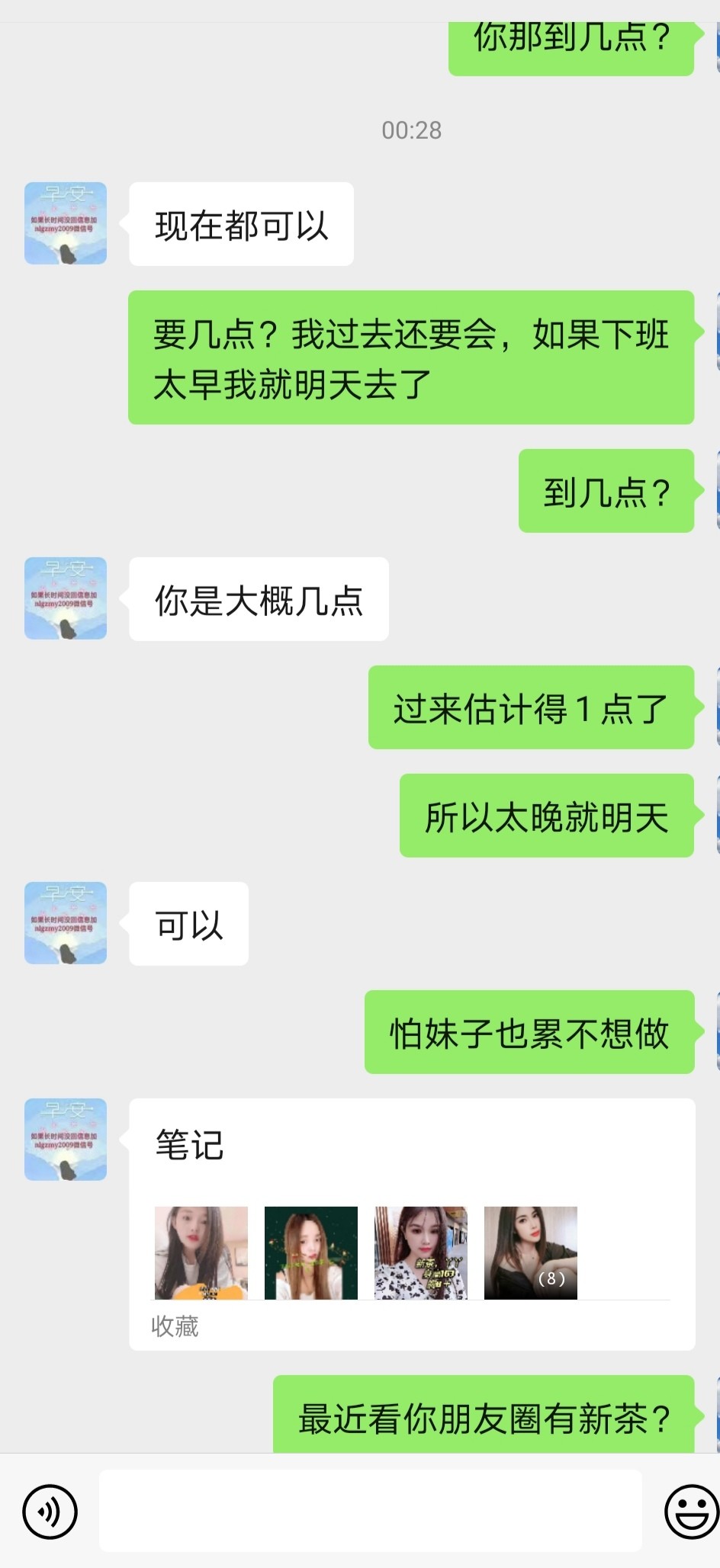Image resolution: width=720 pixels, height=1568 pixels.
Task: Focus the message text field
Action: pyautogui.click(x=370, y=1511)
